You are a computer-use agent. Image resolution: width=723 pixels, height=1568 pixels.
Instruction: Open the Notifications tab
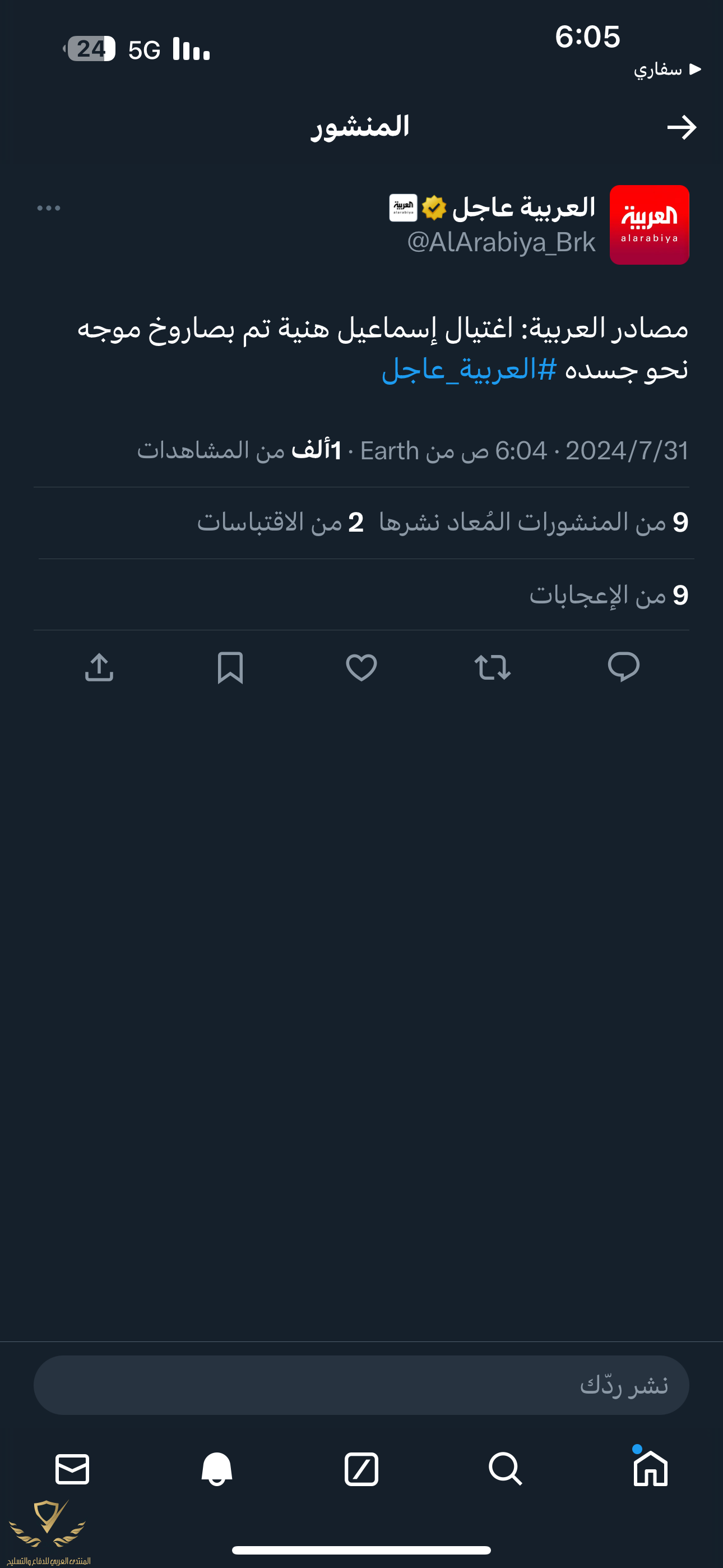pos(217,1468)
